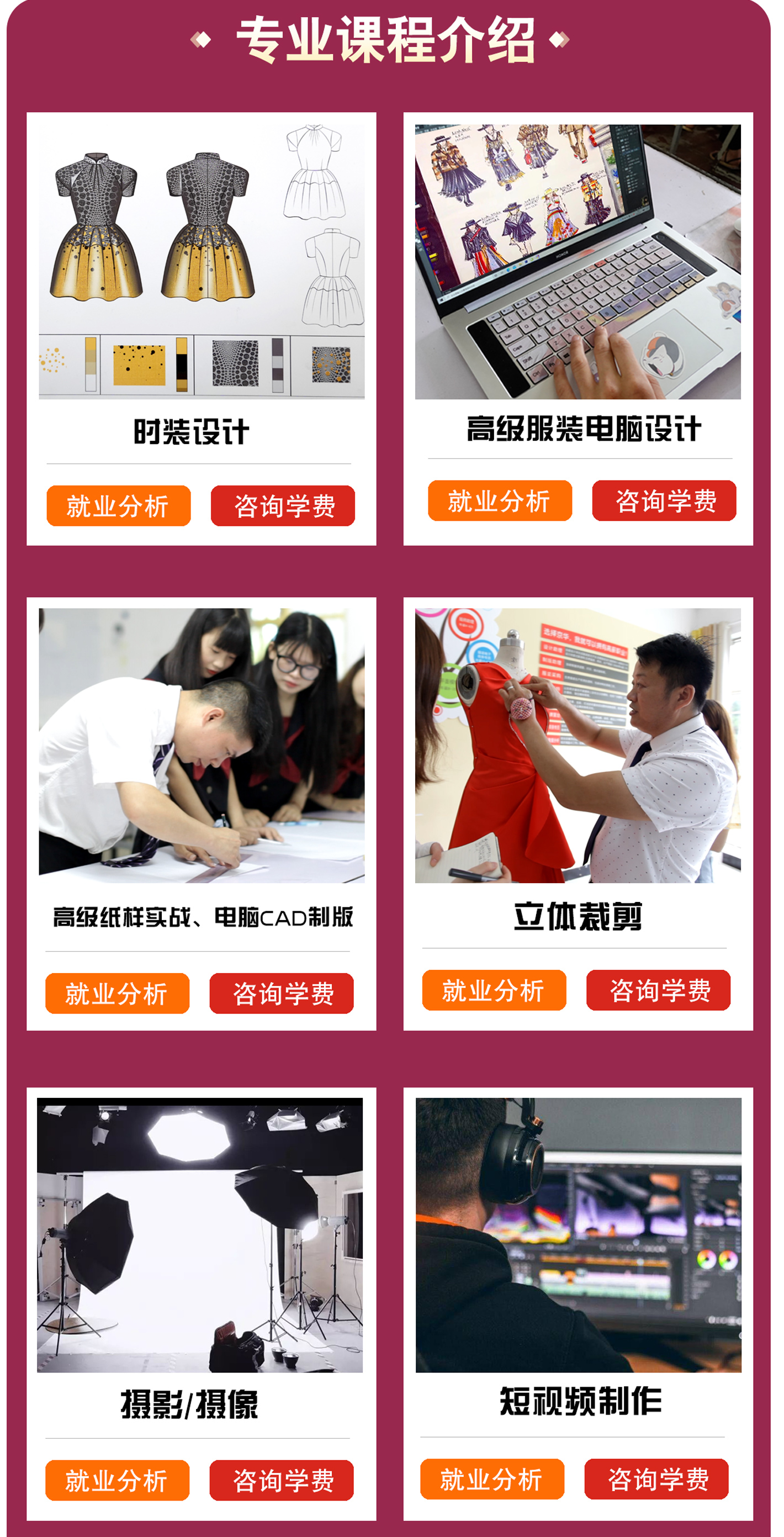Tap 就业分析 under 时装设计
Image resolution: width=784 pixels, height=1537 pixels.
(118, 506)
